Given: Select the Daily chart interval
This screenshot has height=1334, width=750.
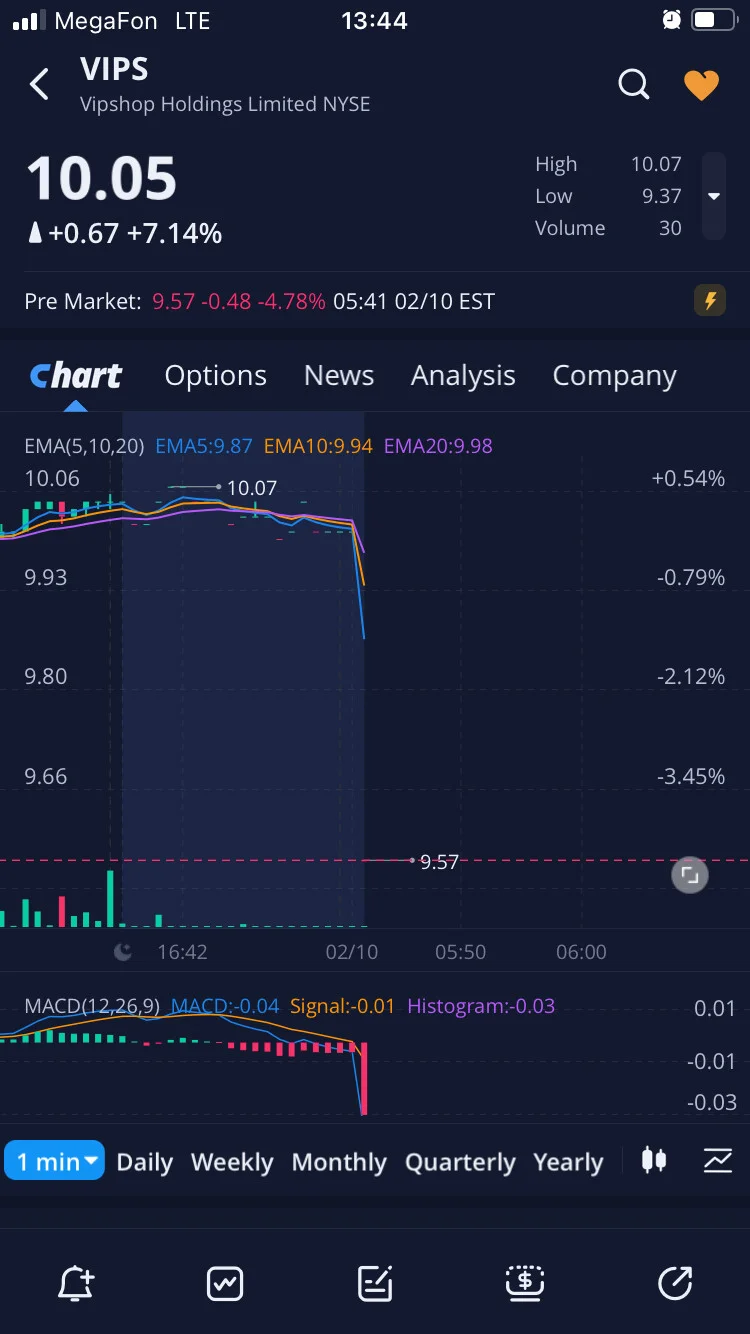Looking at the screenshot, I should [145, 1162].
